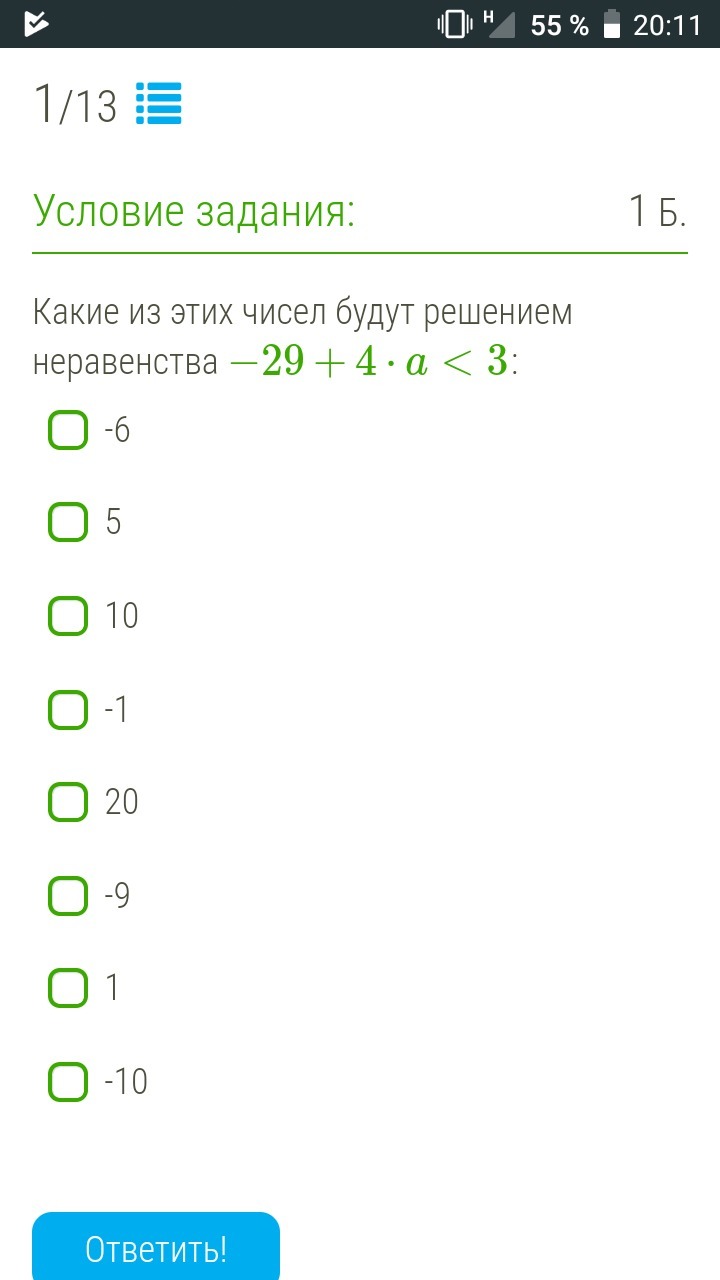Viewport: 720px width, 1280px height.
Task: Check the box for -6
Action: [68, 430]
